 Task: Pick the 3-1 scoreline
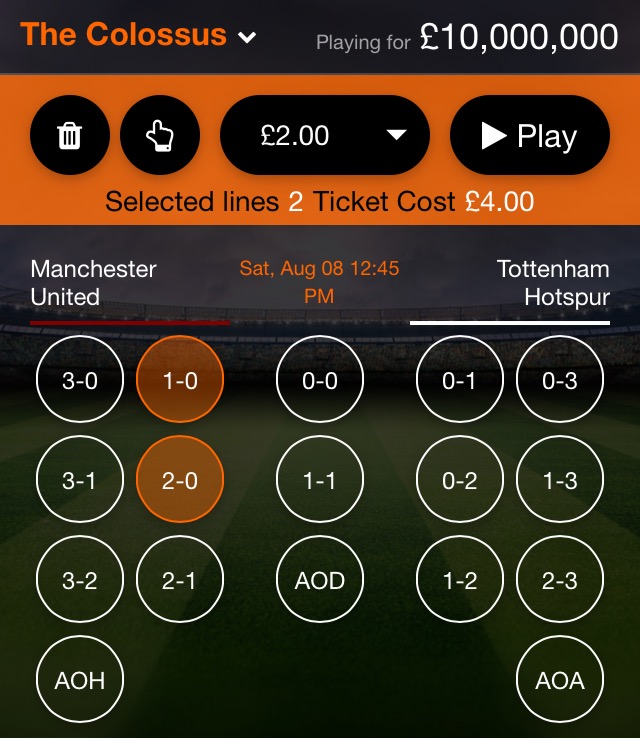pos(80,481)
